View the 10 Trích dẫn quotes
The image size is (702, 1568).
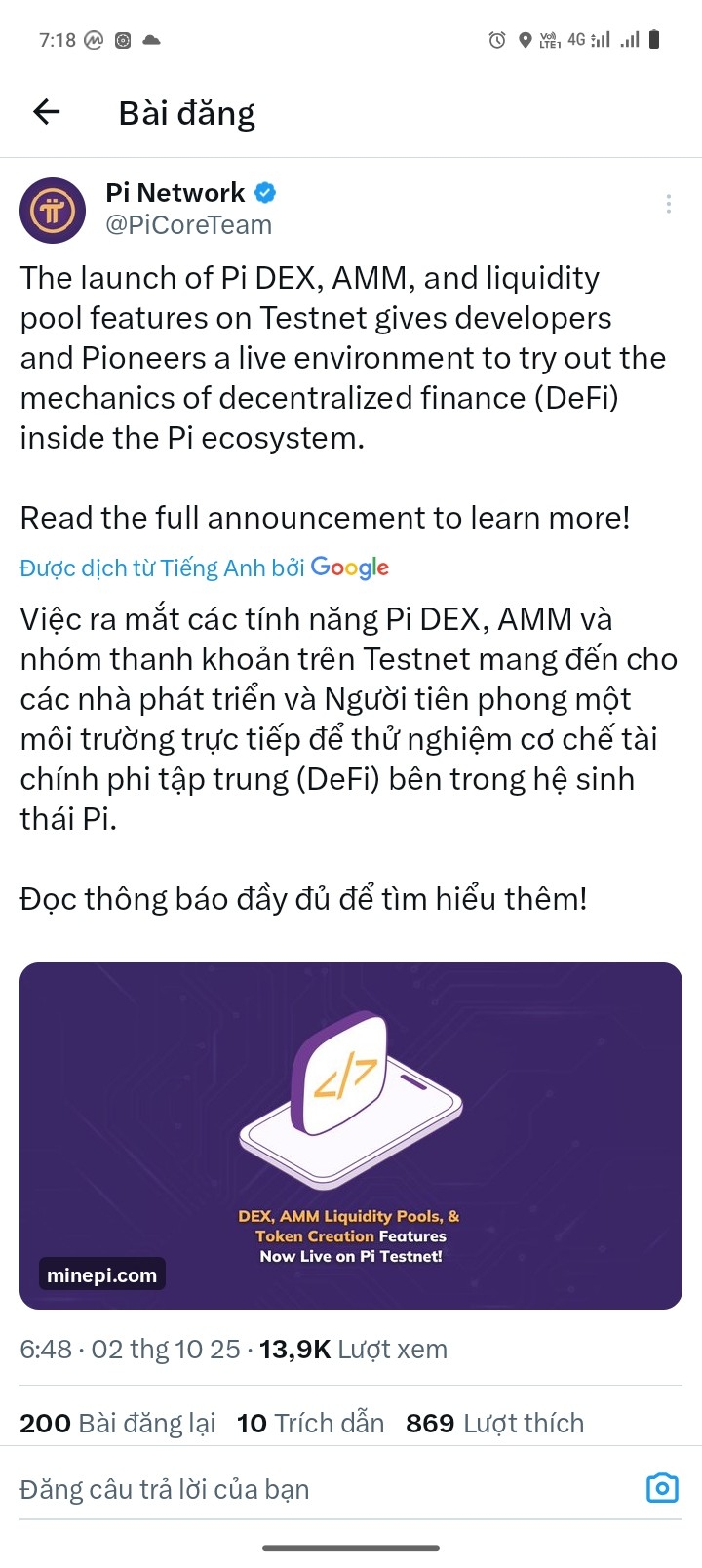(310, 1423)
